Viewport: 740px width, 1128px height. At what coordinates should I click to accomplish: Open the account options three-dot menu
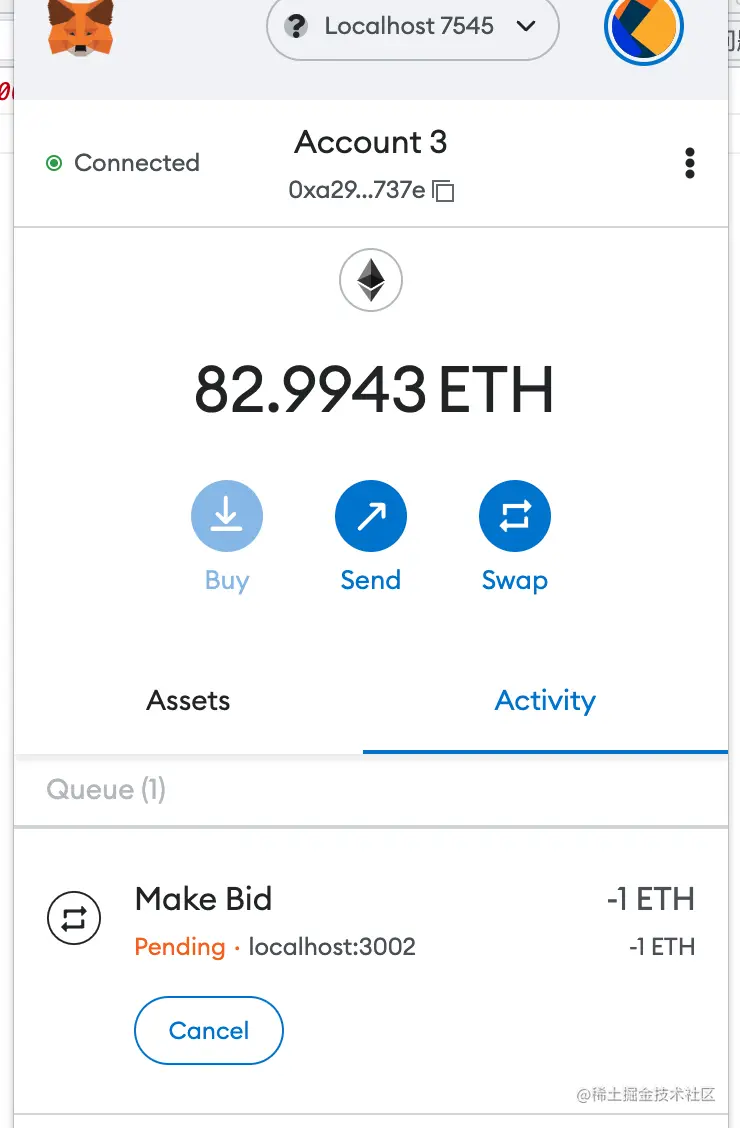click(689, 163)
